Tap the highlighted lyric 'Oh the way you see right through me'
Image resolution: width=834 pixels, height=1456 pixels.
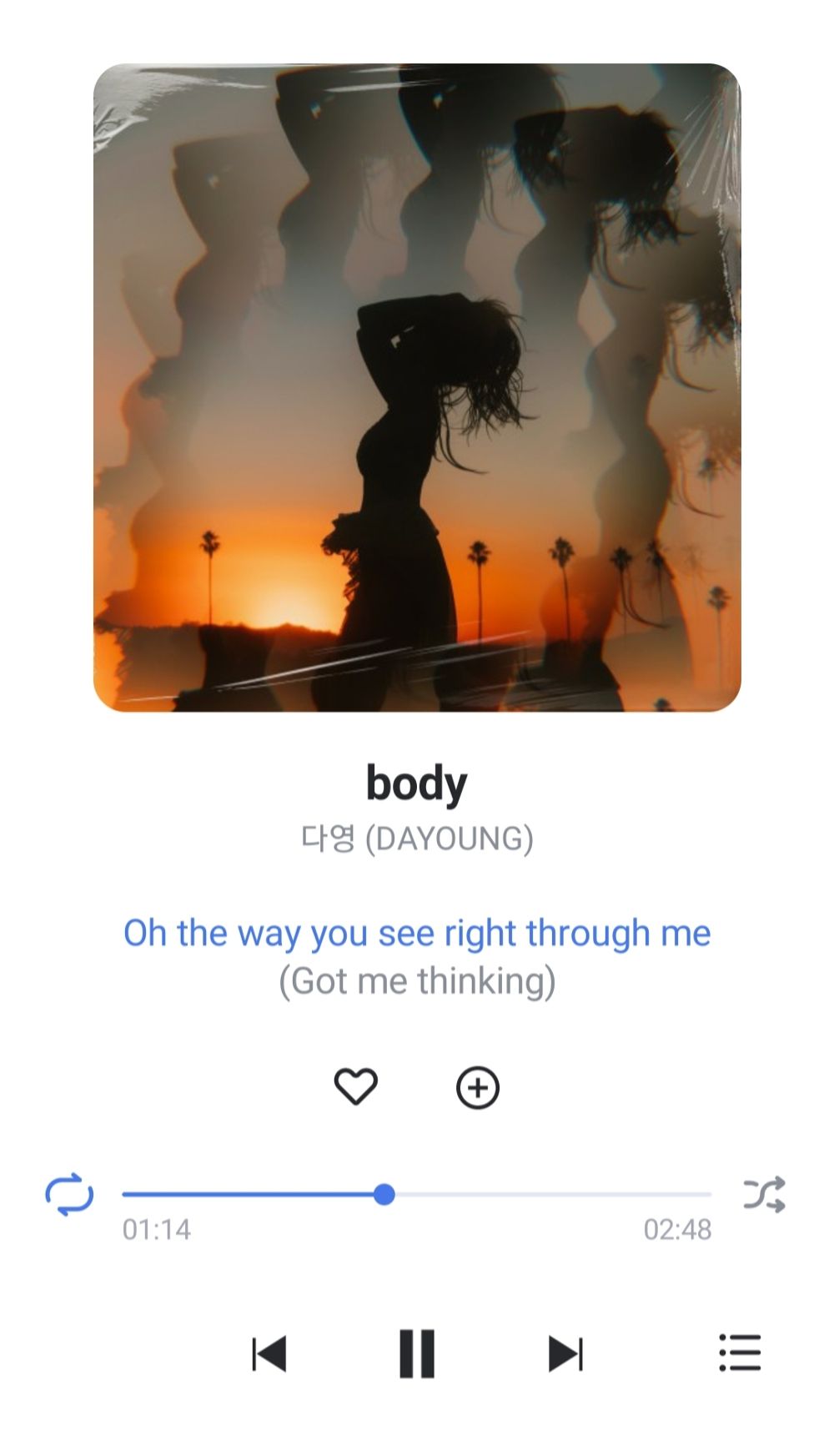(x=417, y=933)
